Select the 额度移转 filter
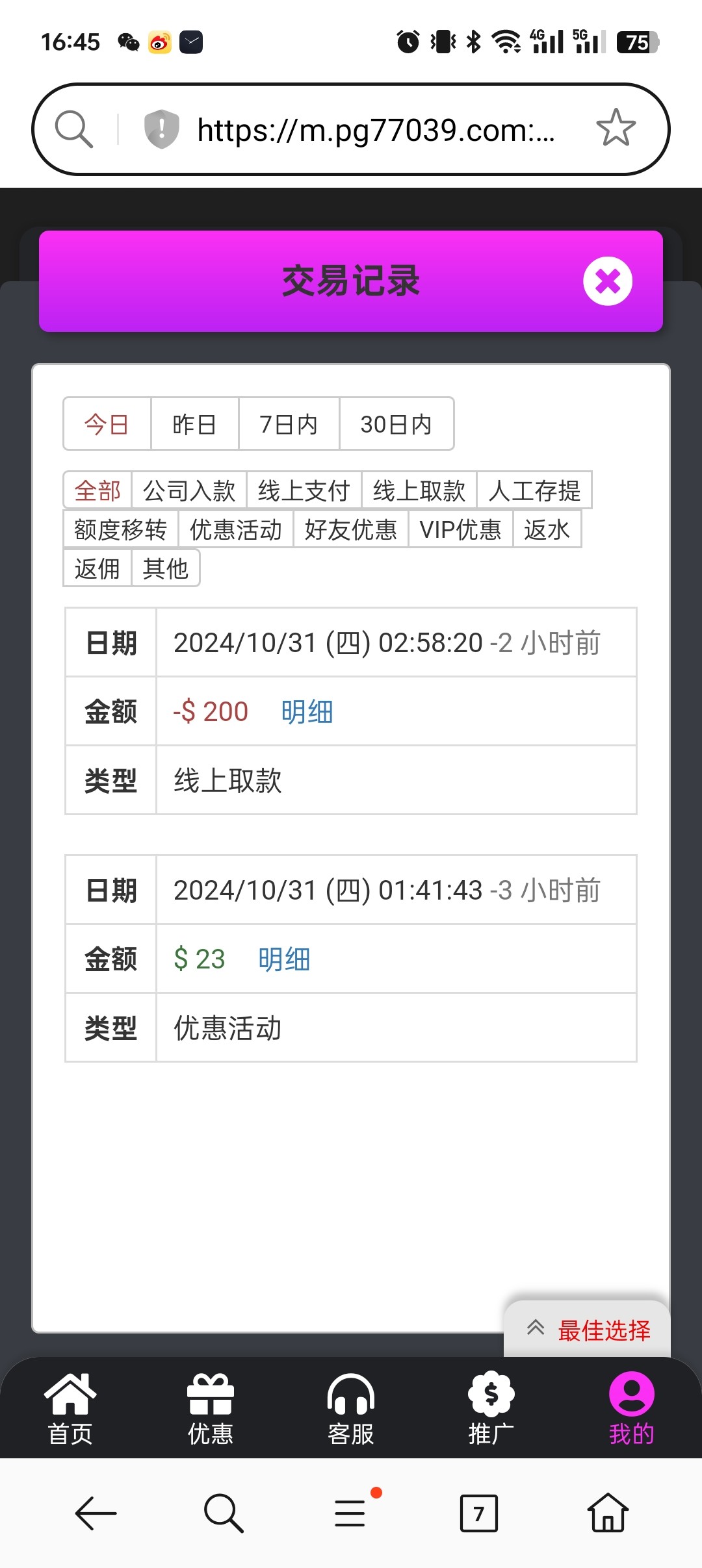Image resolution: width=702 pixels, height=1568 pixels. [120, 529]
